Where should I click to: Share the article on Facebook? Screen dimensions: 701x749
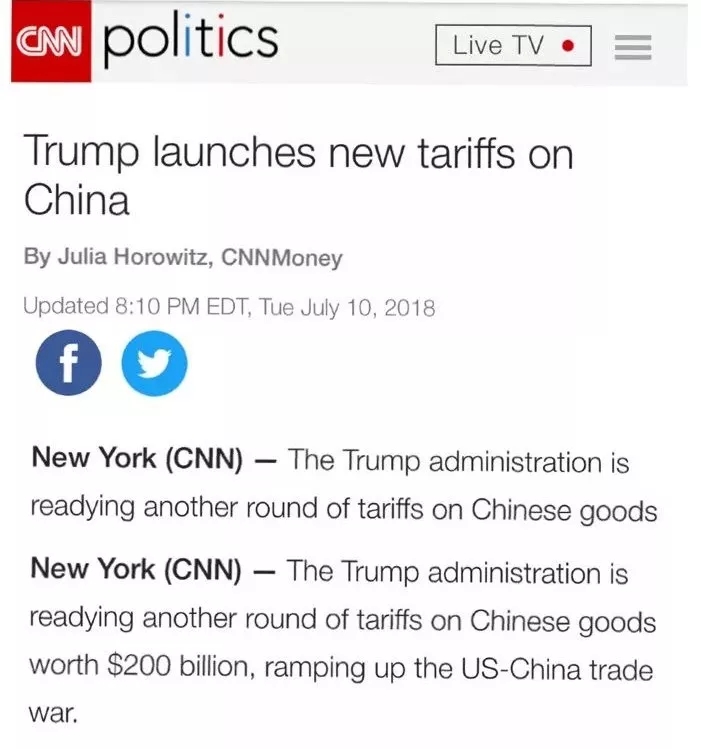(69, 365)
